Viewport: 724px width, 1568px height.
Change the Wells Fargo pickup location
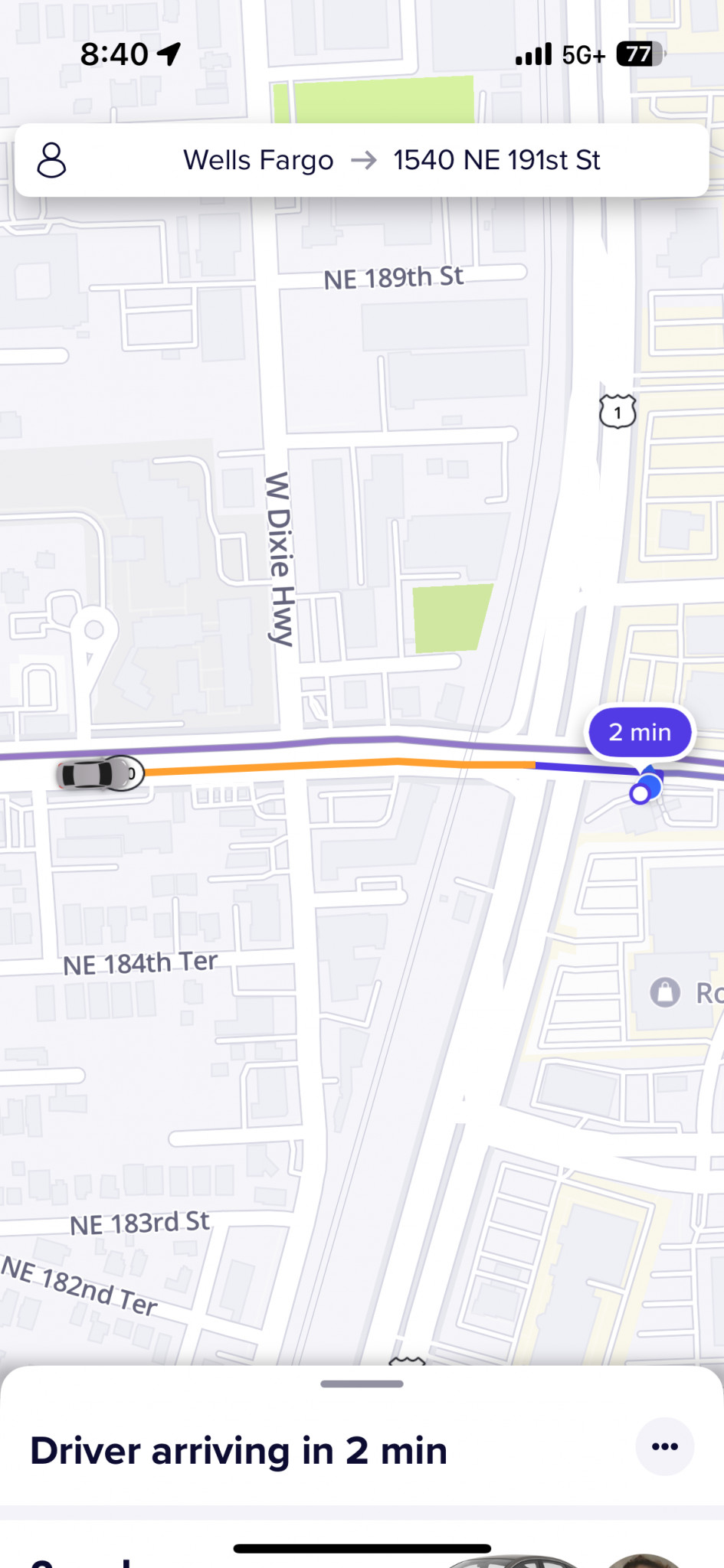[258, 160]
